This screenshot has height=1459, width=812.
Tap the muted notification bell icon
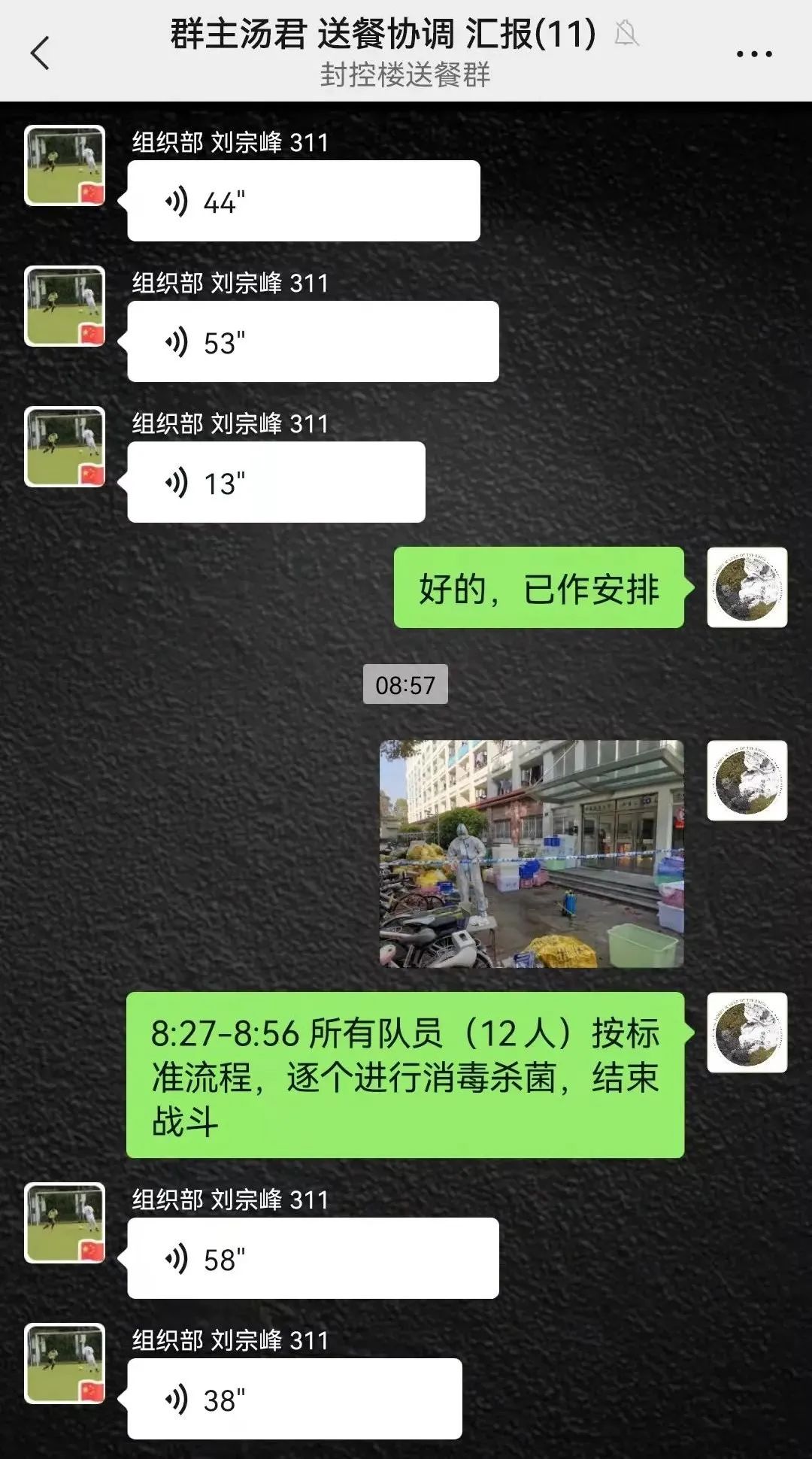tap(626, 33)
